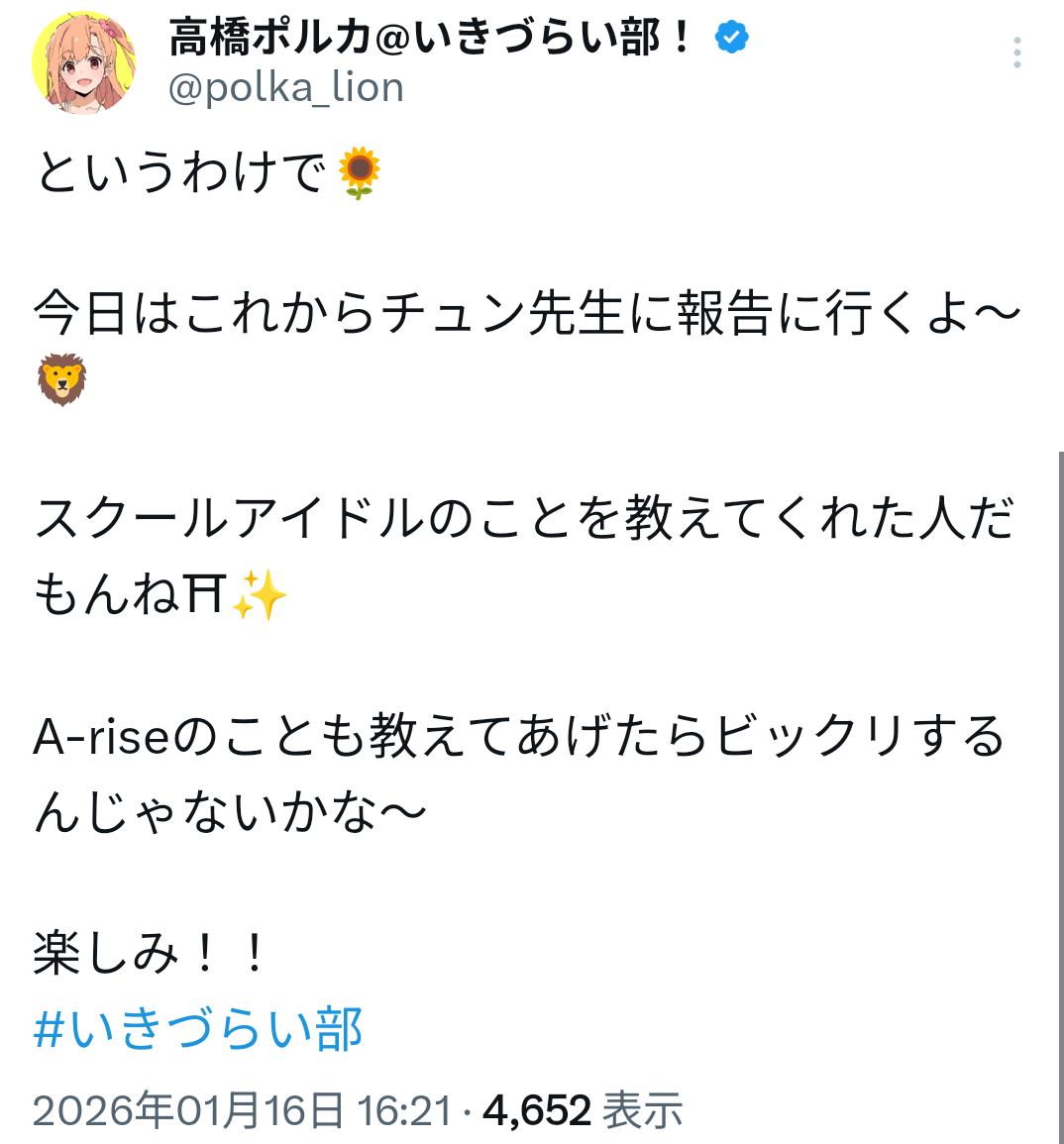
Task: Open 高橋ポルカ's profile picture
Action: (x=84, y=62)
